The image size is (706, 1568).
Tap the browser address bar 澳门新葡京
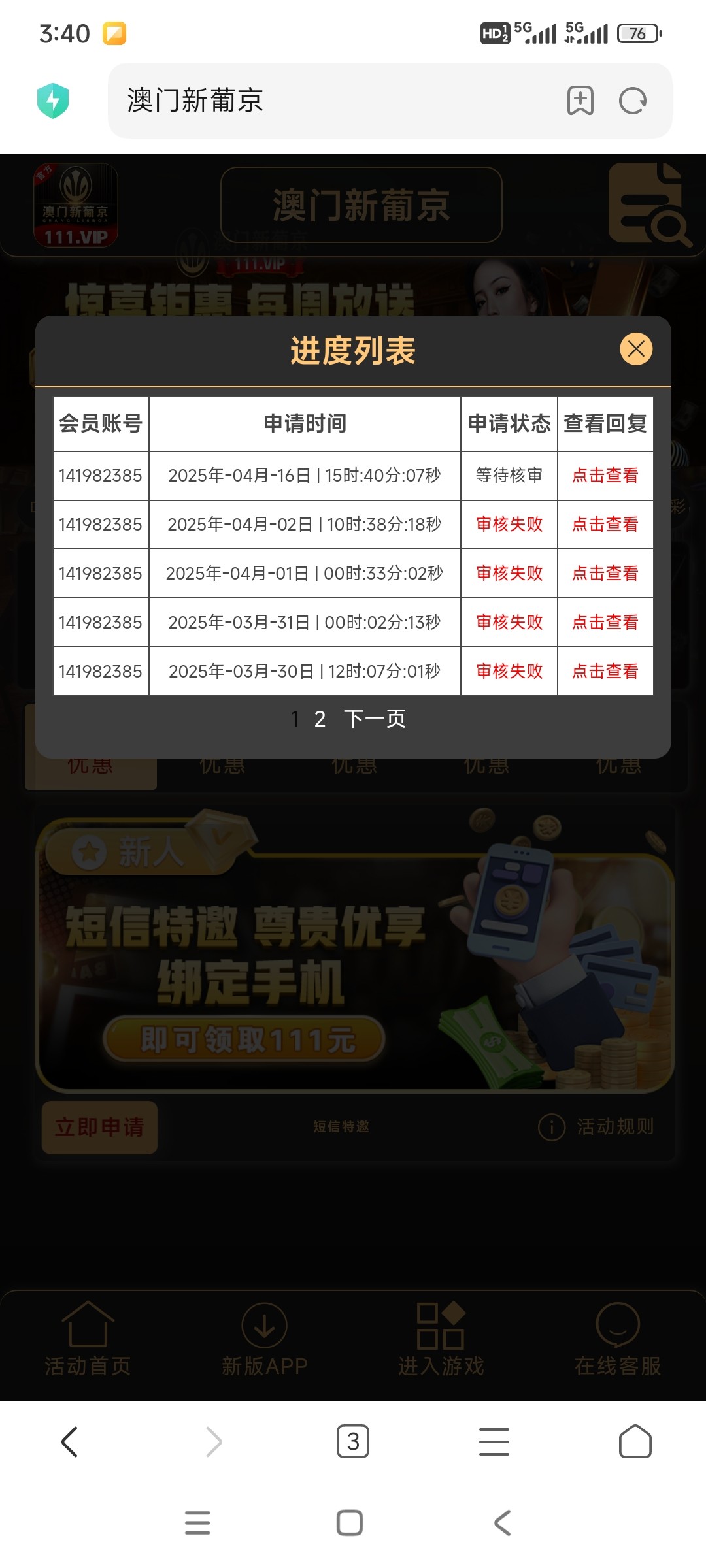pos(327,101)
